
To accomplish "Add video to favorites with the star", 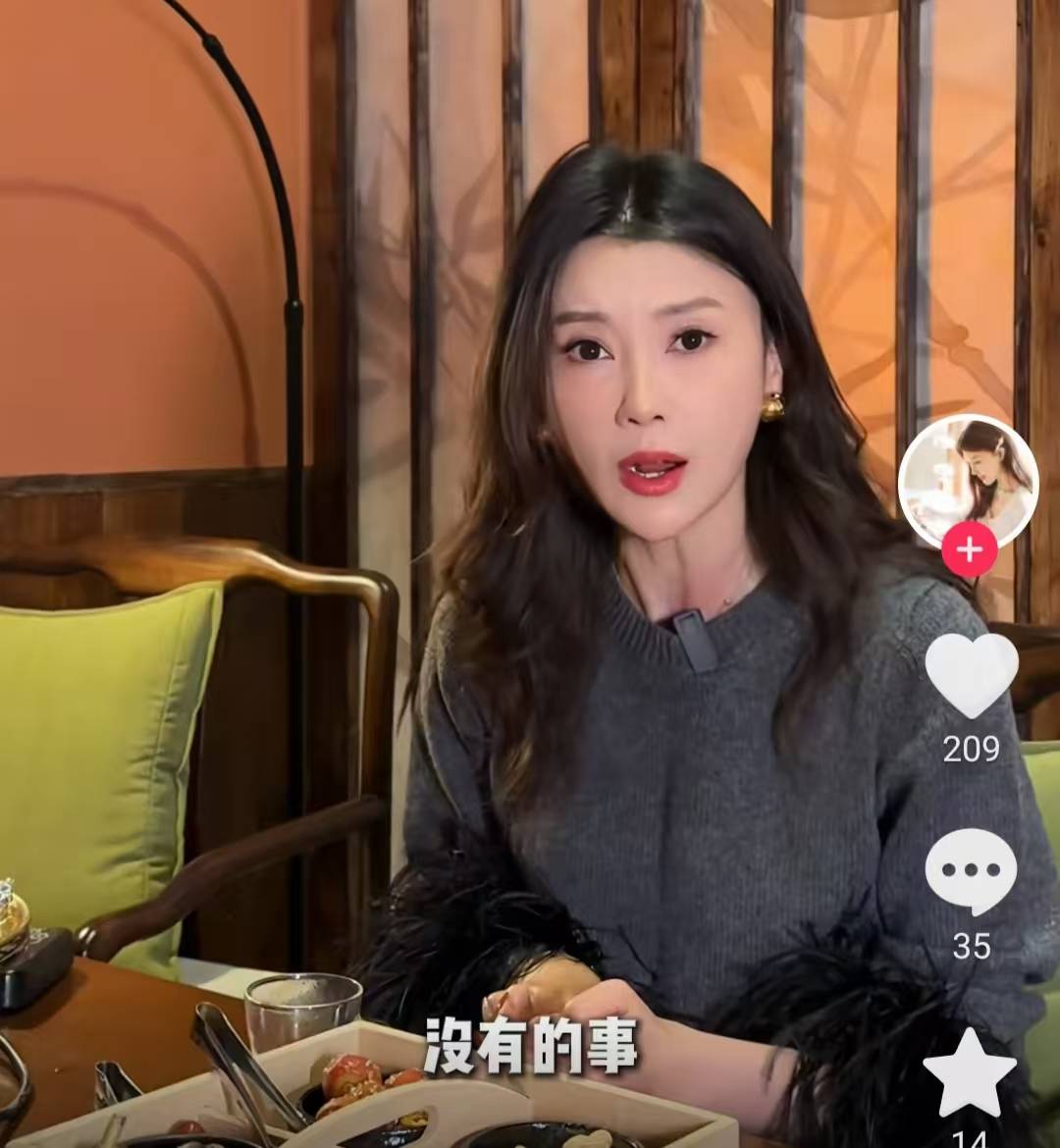I will click(x=971, y=1073).
